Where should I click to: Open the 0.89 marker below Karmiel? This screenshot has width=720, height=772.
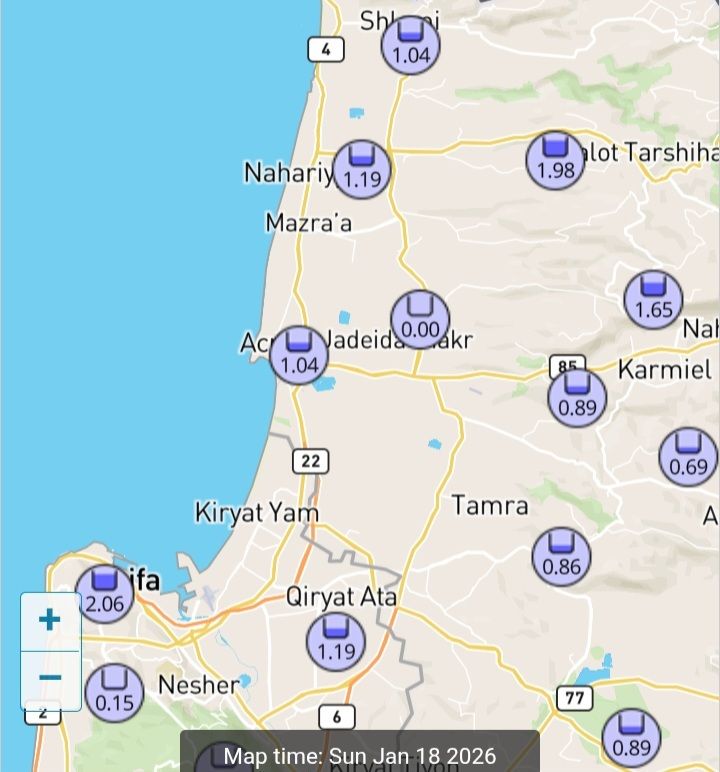pyautogui.click(x=577, y=397)
